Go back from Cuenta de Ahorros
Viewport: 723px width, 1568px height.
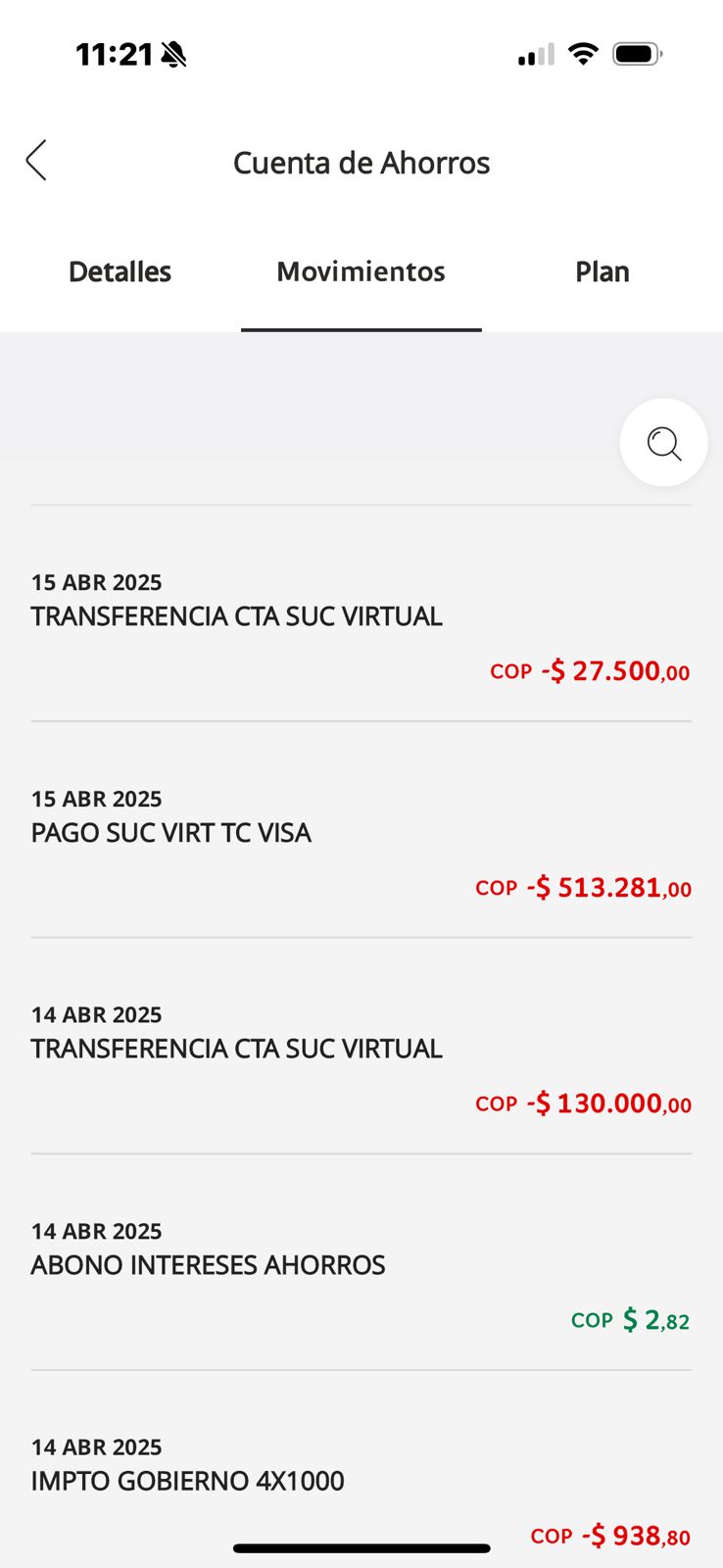coord(37,161)
